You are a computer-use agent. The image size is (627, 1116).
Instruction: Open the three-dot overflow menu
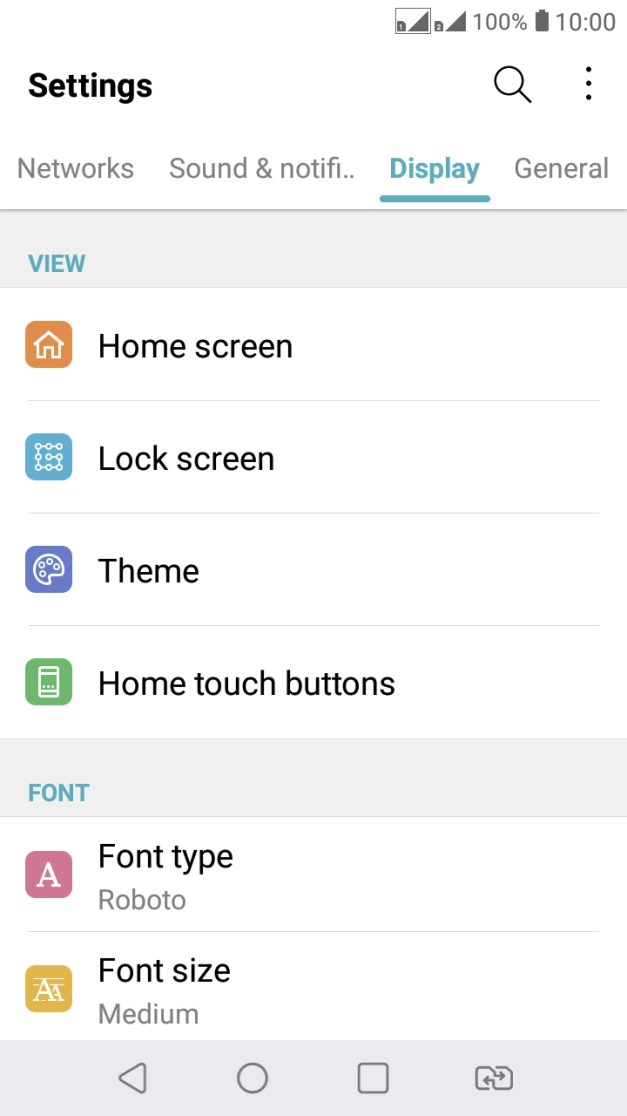click(x=589, y=85)
